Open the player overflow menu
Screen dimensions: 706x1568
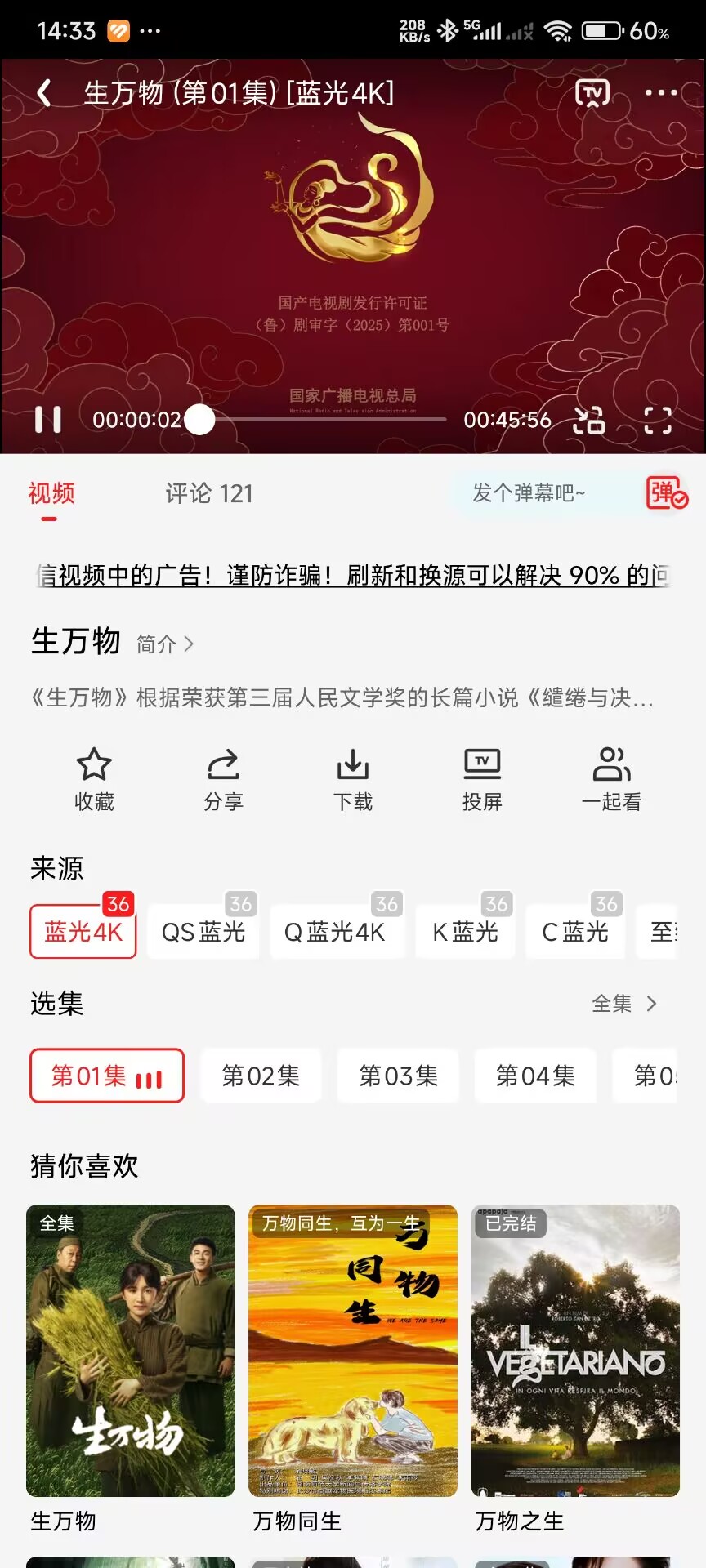click(660, 93)
